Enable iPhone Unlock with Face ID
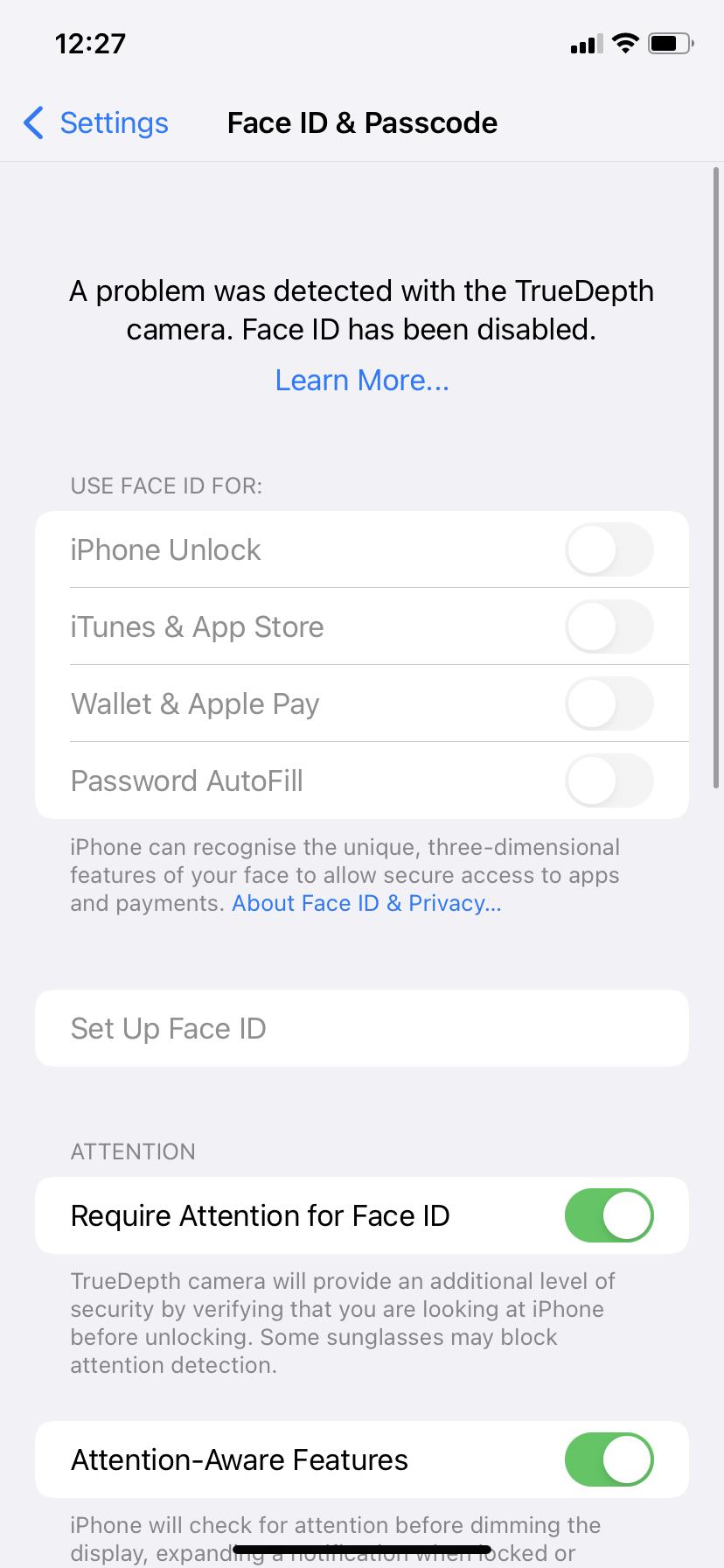The width and height of the screenshot is (724, 1568). (x=609, y=549)
